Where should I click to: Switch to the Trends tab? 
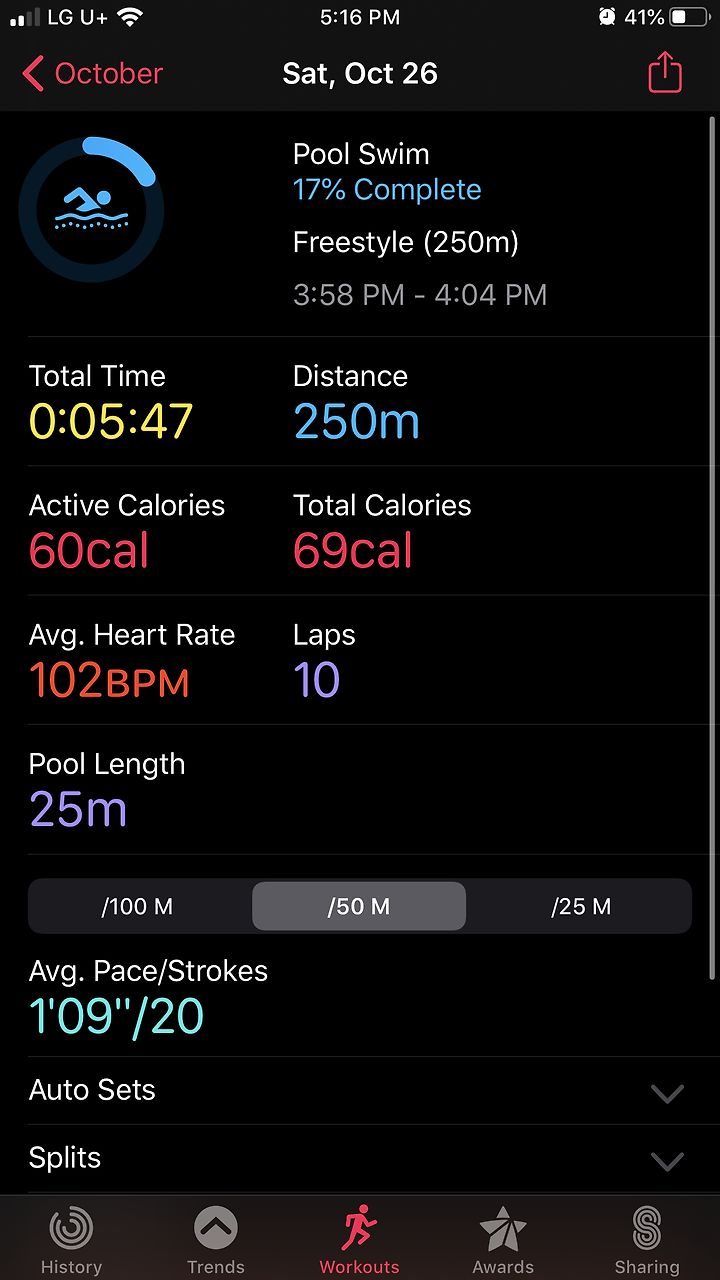215,1240
